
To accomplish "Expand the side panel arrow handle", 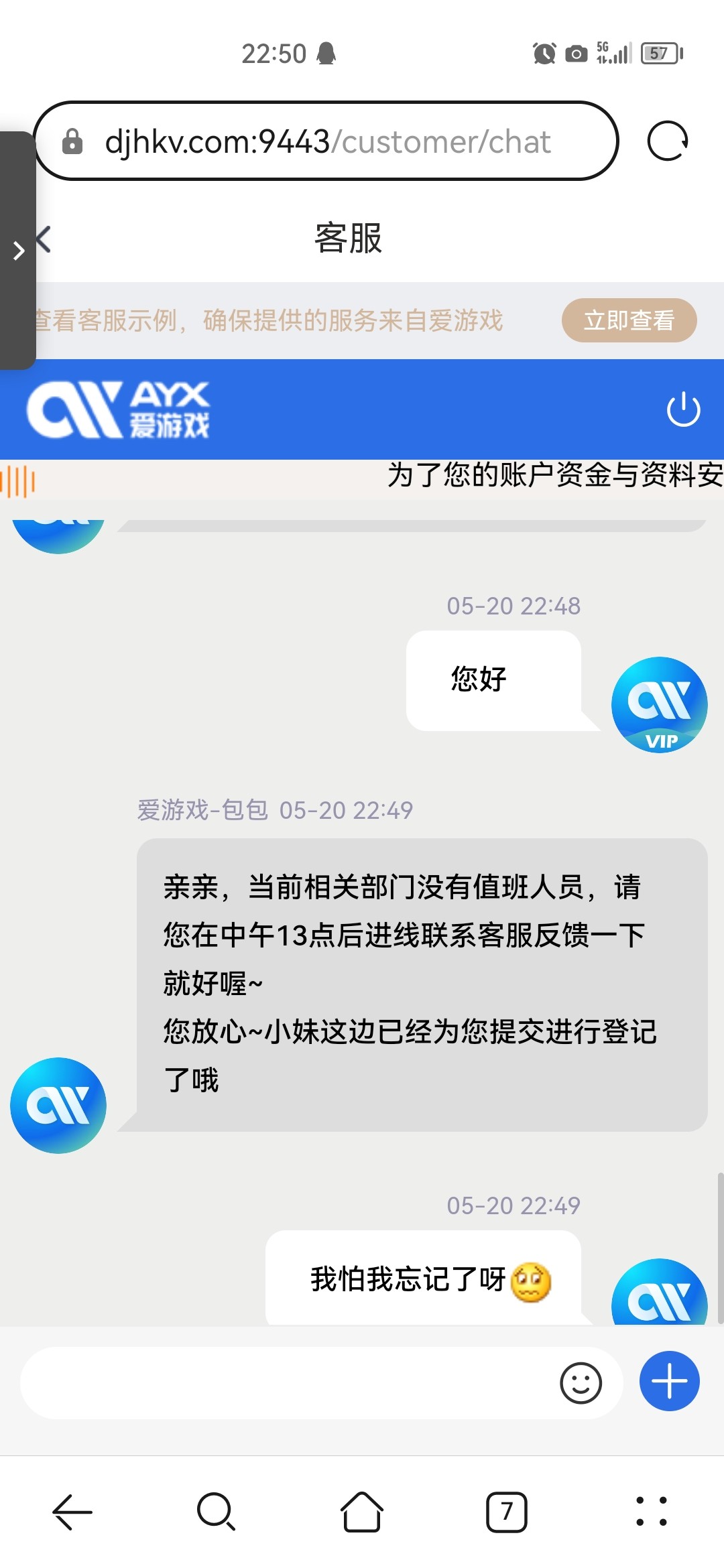I will [18, 251].
